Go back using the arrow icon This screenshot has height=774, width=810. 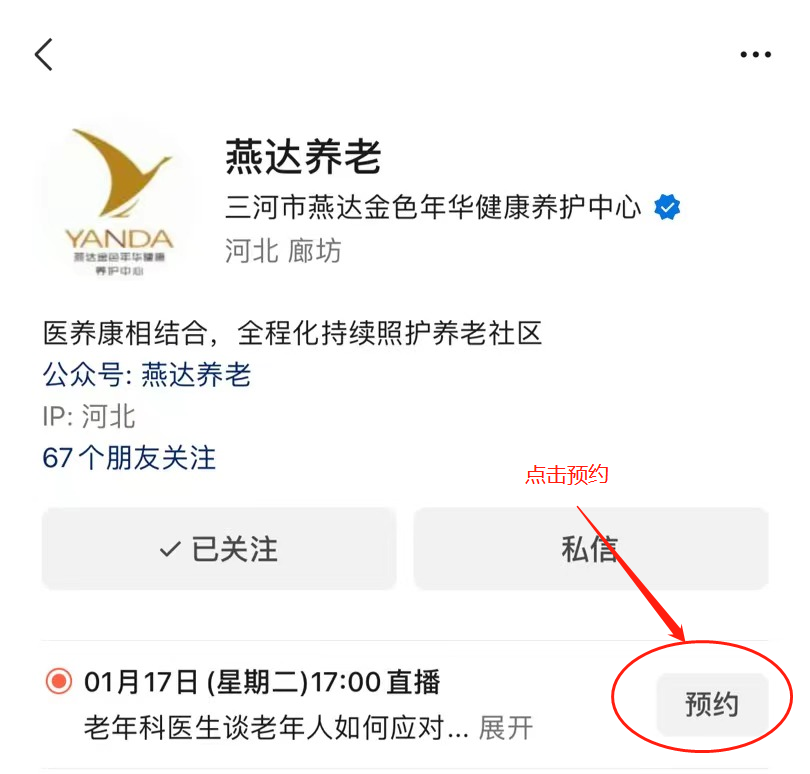43,54
